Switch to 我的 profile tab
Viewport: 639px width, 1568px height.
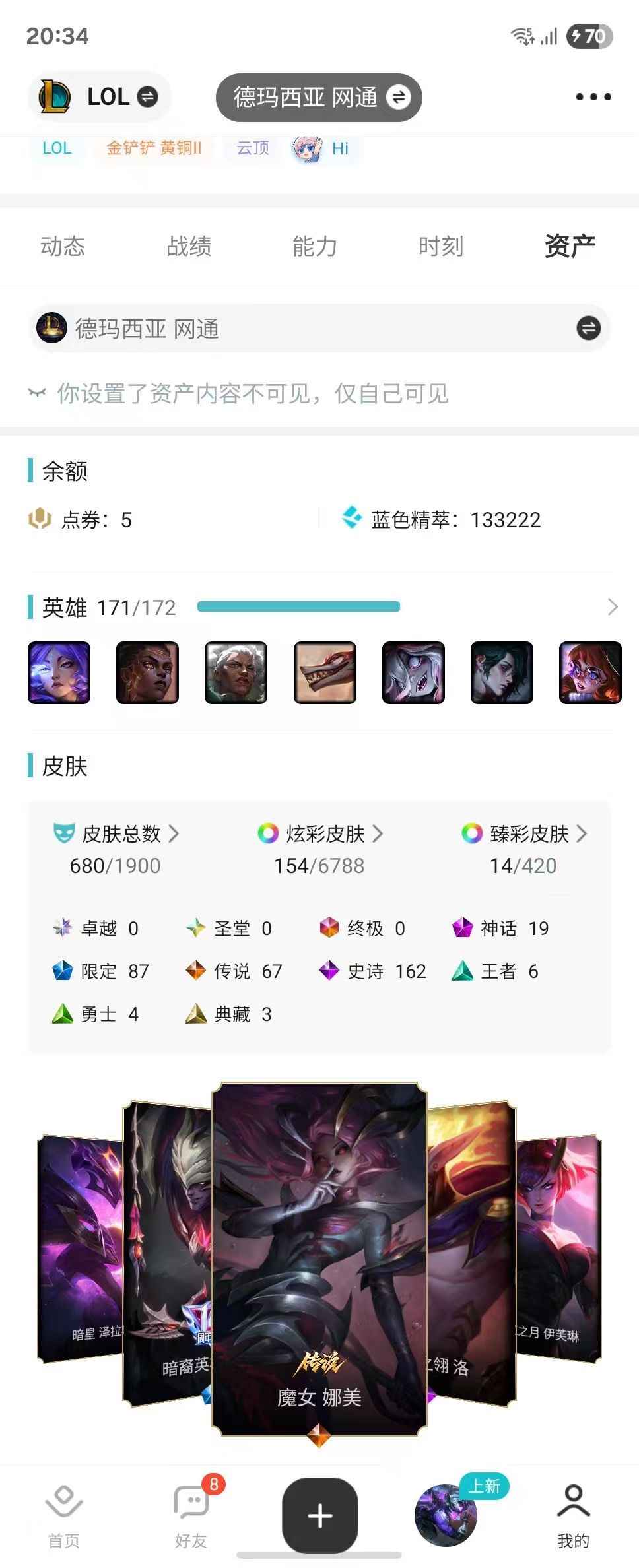573,1516
